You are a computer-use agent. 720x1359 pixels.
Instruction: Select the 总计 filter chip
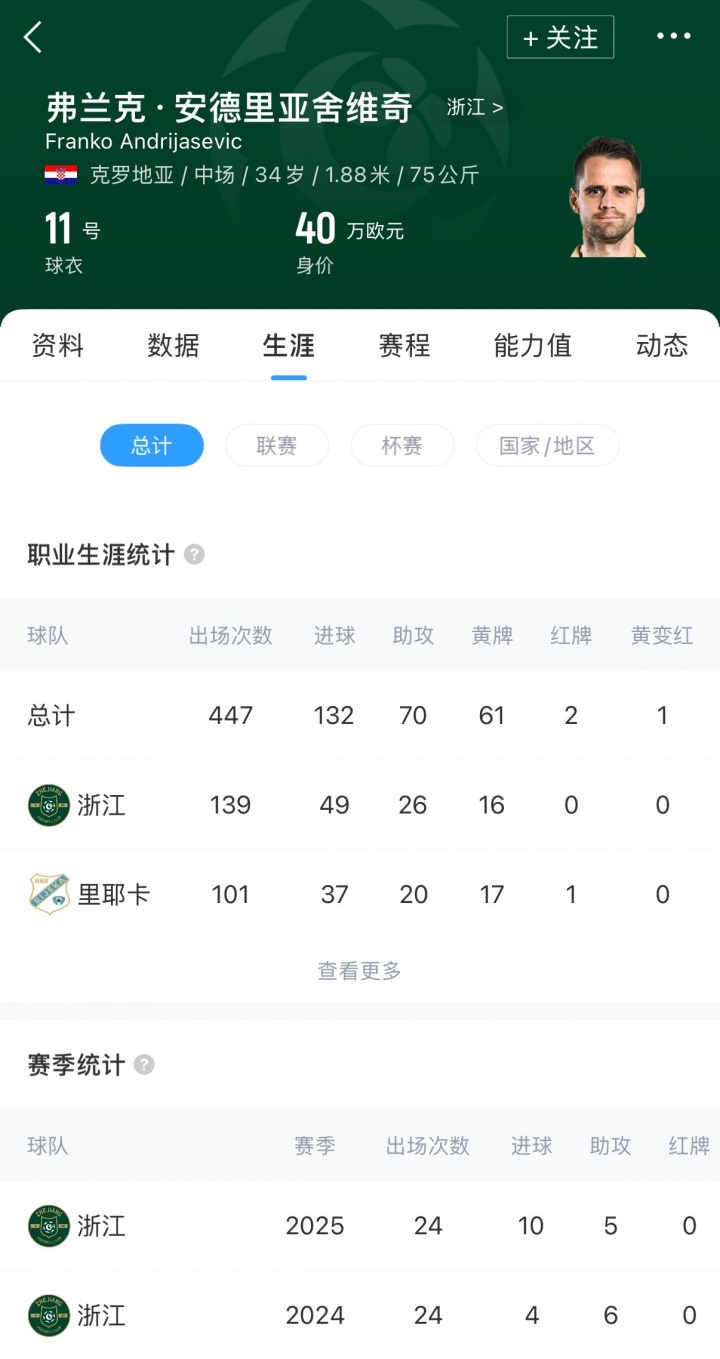coord(152,446)
